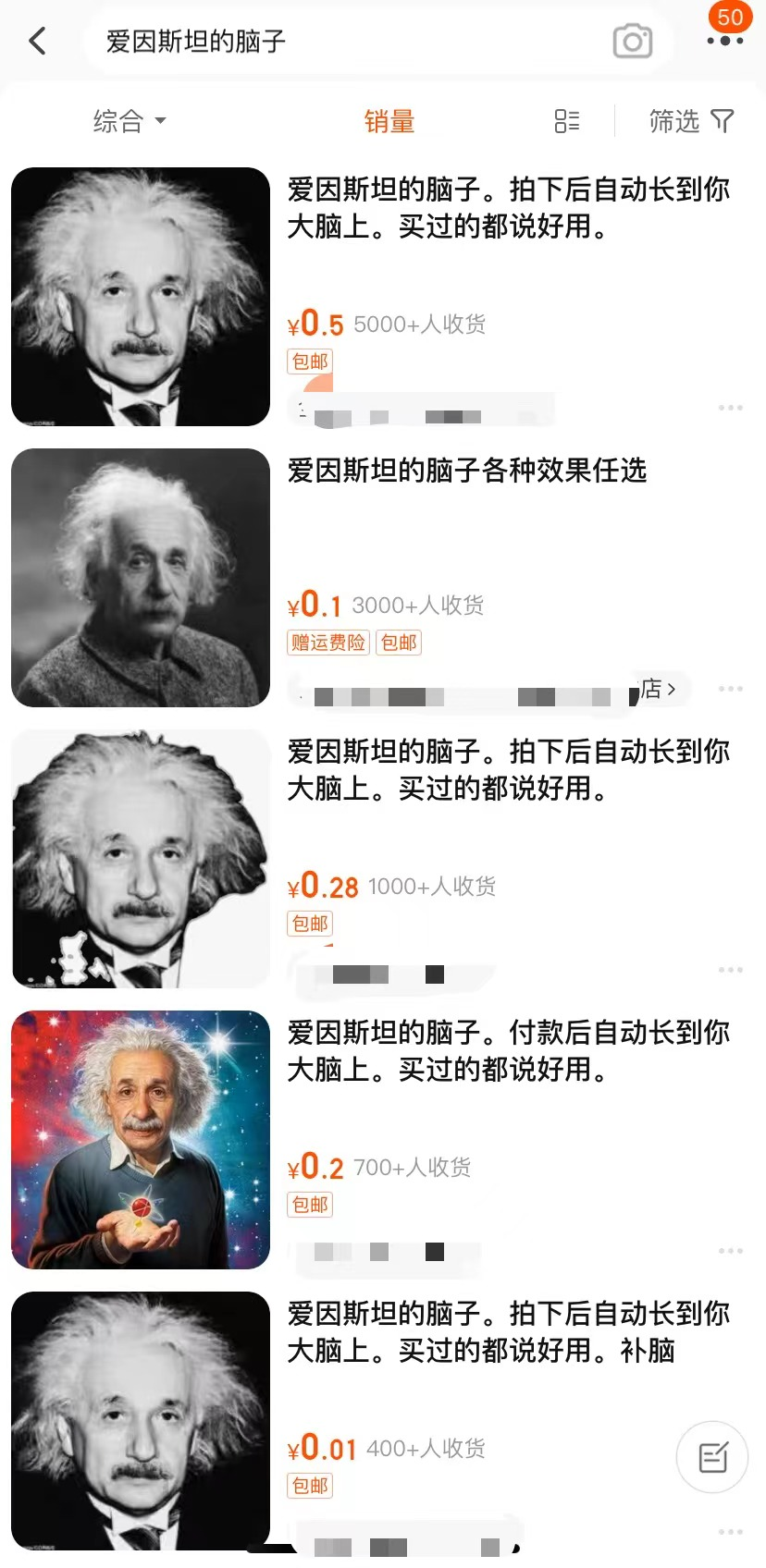
Task: Open the ¥0.28 product listing
Action: coord(507,770)
